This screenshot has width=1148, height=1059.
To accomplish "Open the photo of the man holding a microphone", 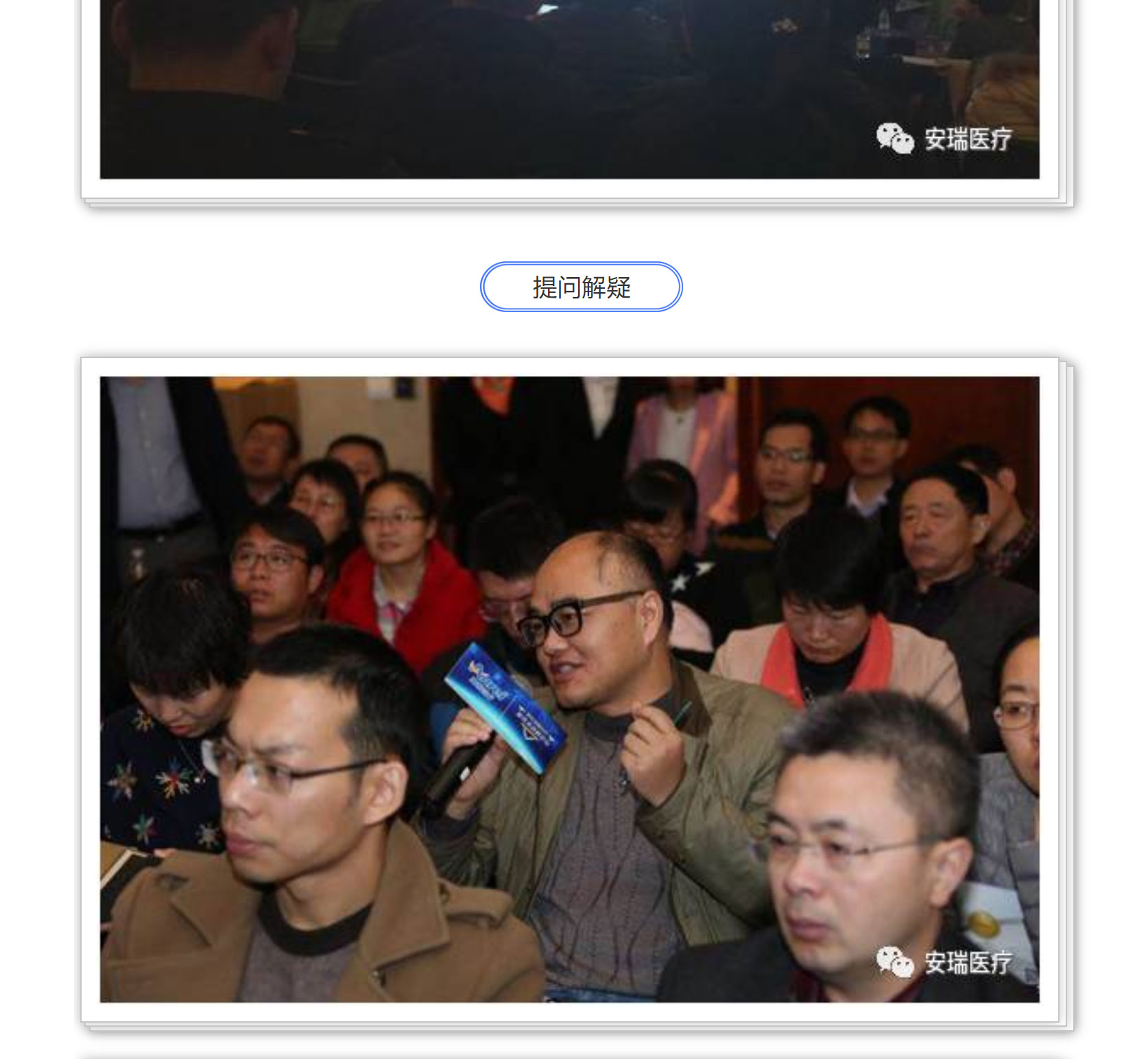I will point(569,689).
